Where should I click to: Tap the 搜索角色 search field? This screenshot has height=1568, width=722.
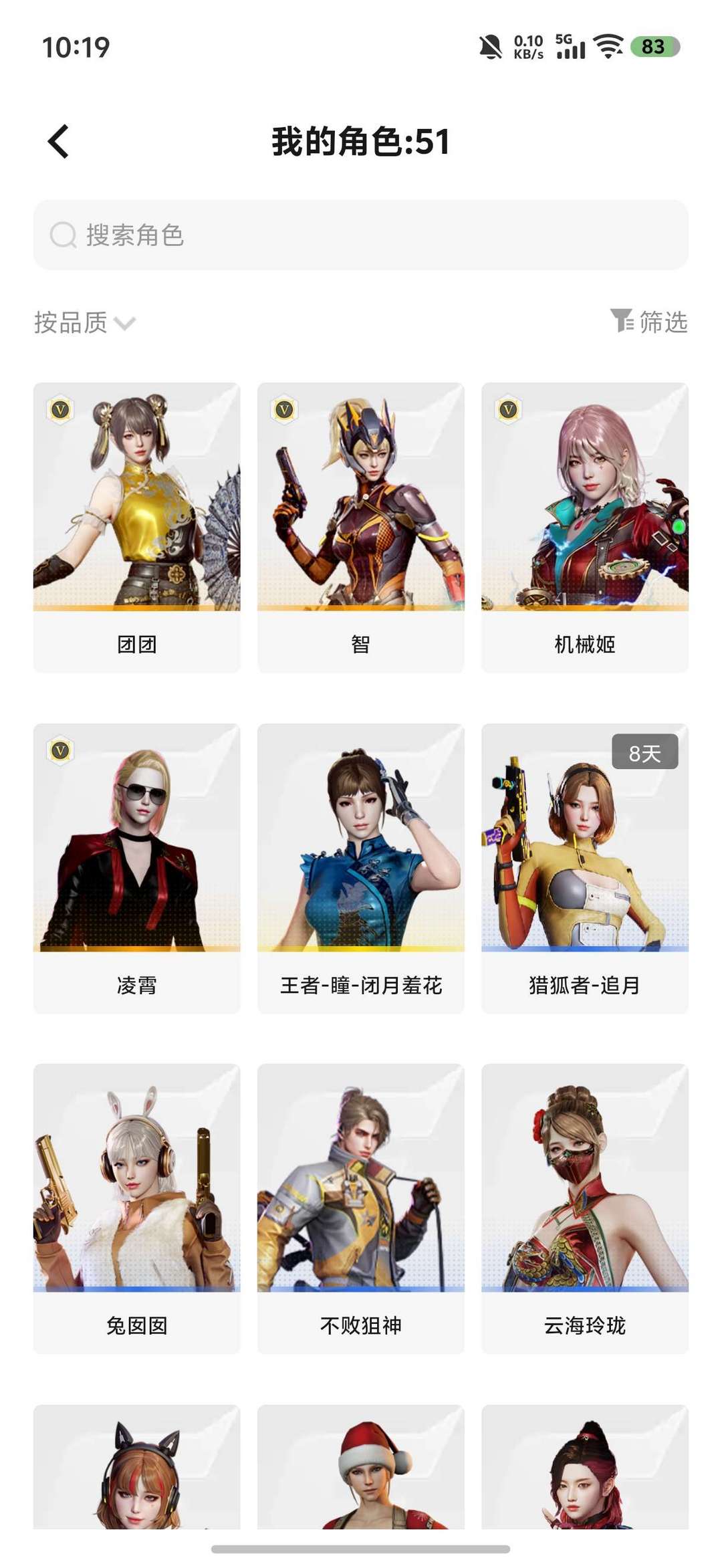[x=361, y=235]
